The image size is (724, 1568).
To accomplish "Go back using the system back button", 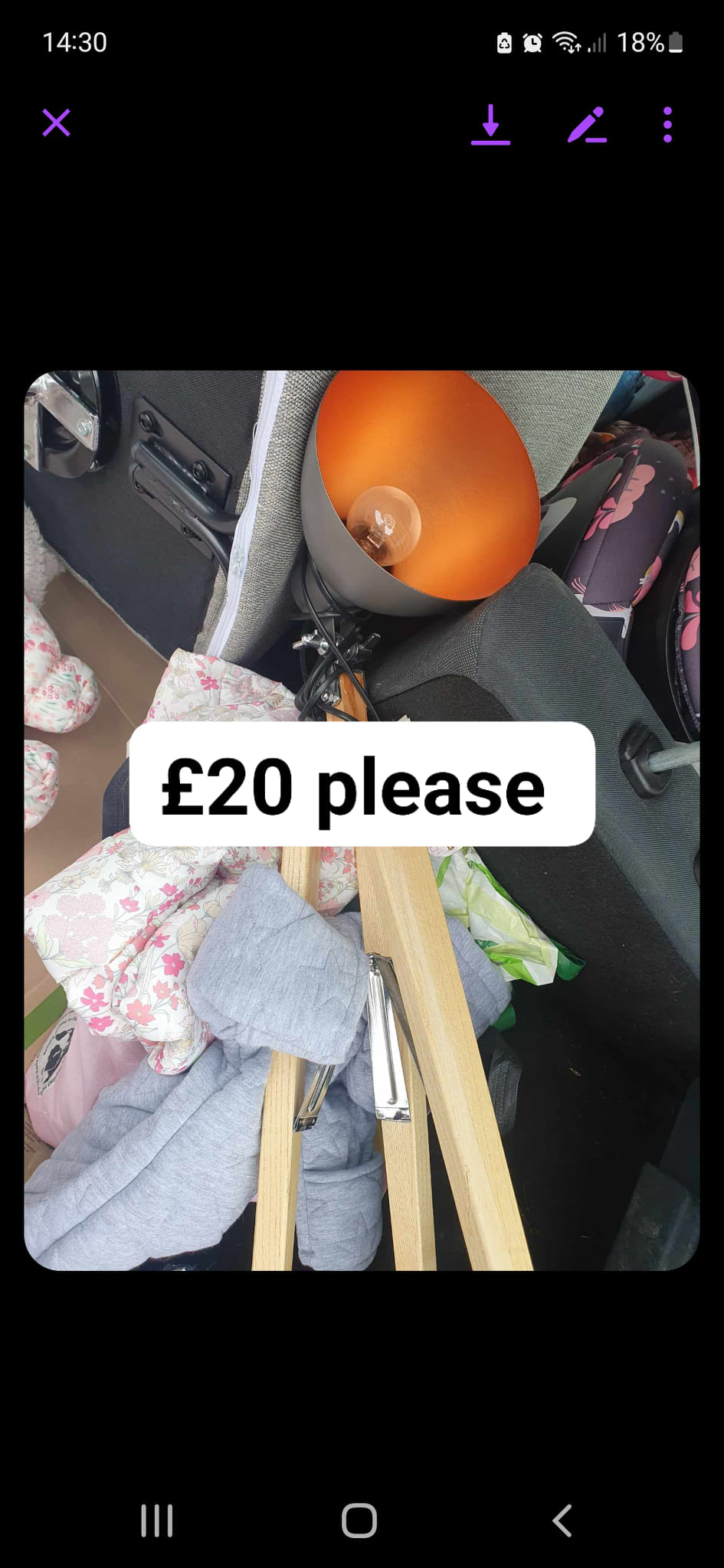I will click(562, 1521).
